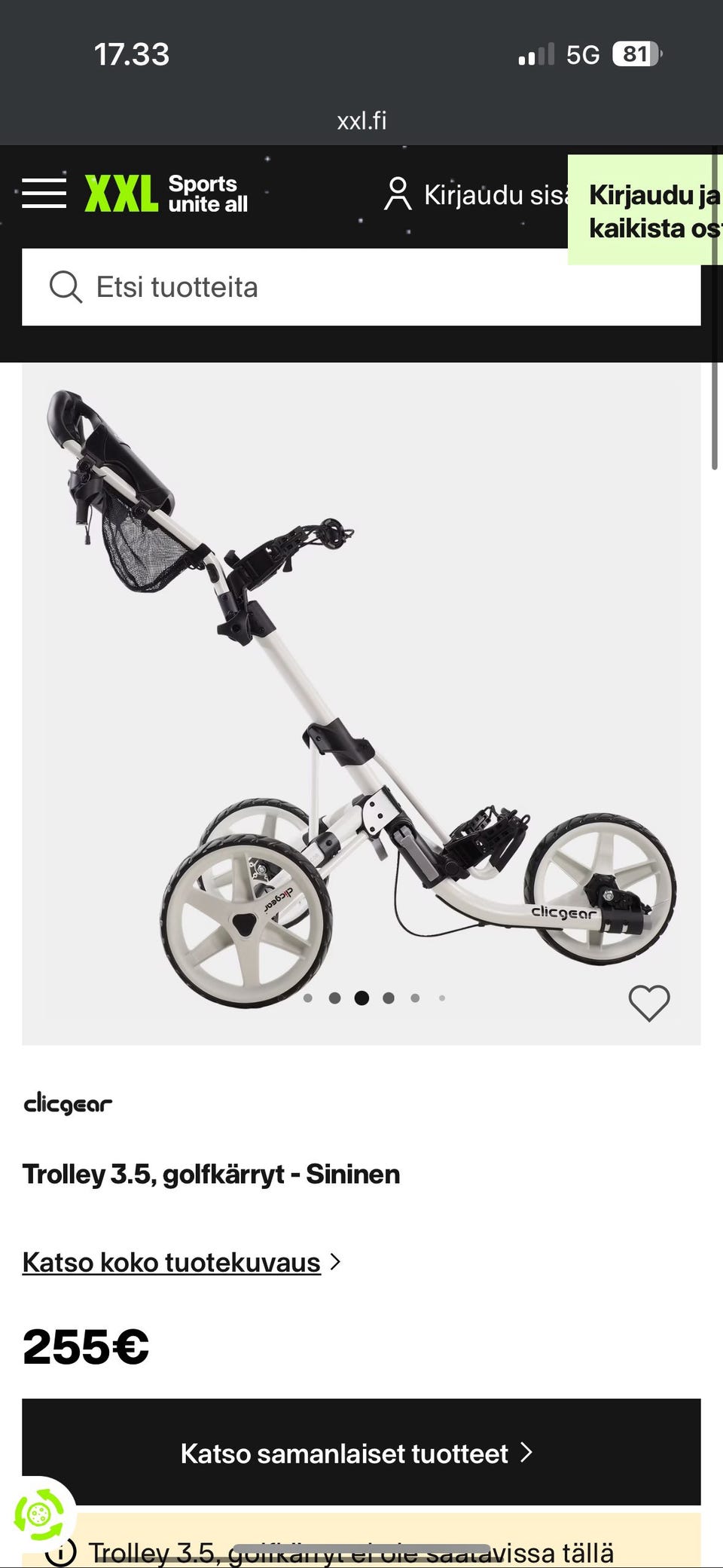Open Kirjaudu sisään login
The image size is (723, 1568).
475,194
